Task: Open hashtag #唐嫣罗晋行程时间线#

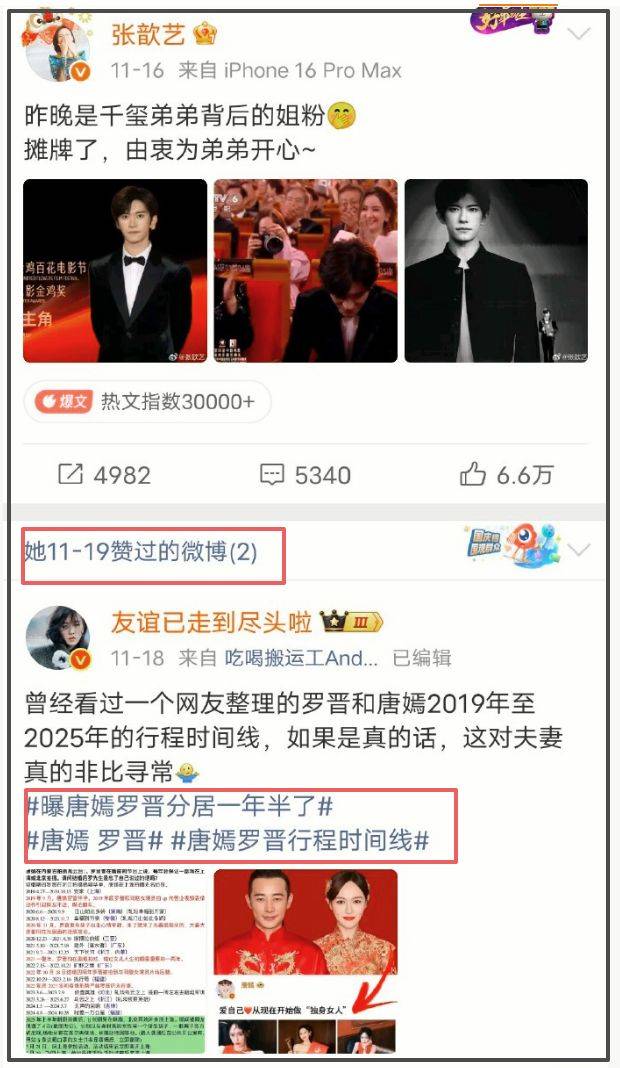Action: tap(300, 841)
